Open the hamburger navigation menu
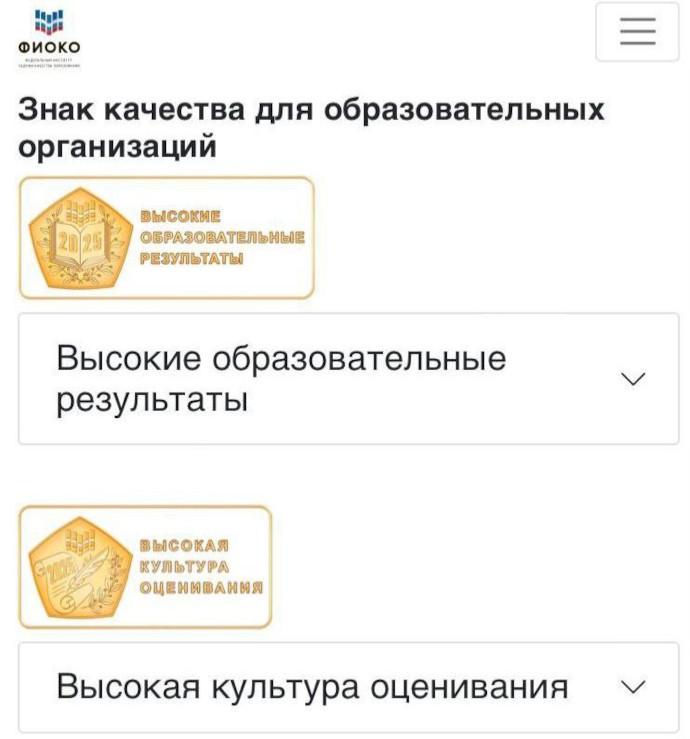The image size is (690, 739). (x=637, y=32)
